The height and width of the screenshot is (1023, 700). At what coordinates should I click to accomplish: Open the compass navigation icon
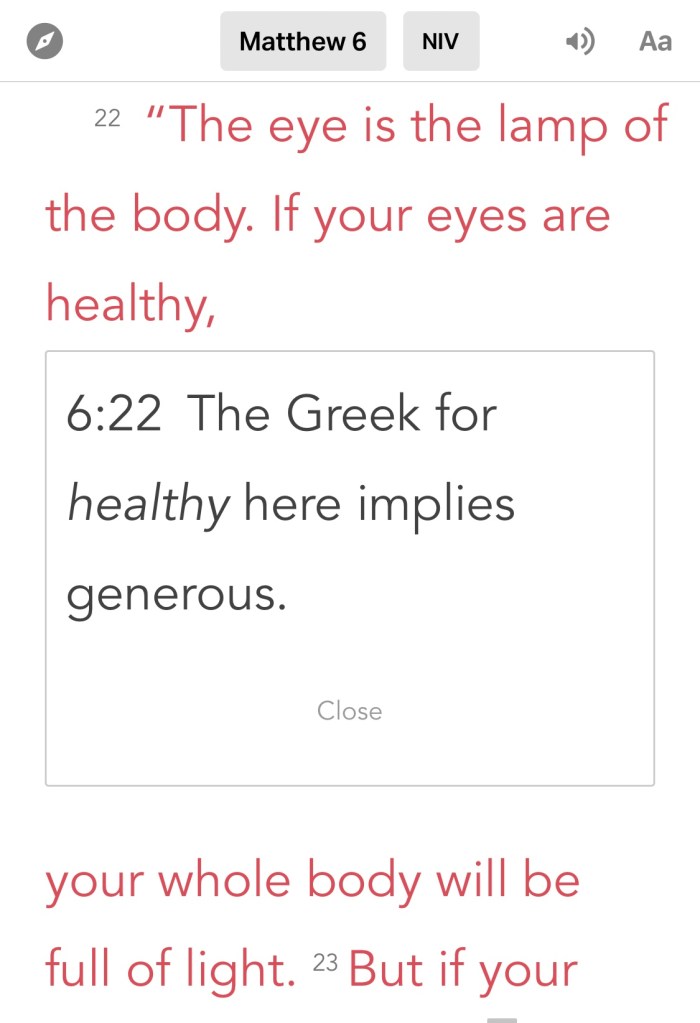click(x=45, y=41)
